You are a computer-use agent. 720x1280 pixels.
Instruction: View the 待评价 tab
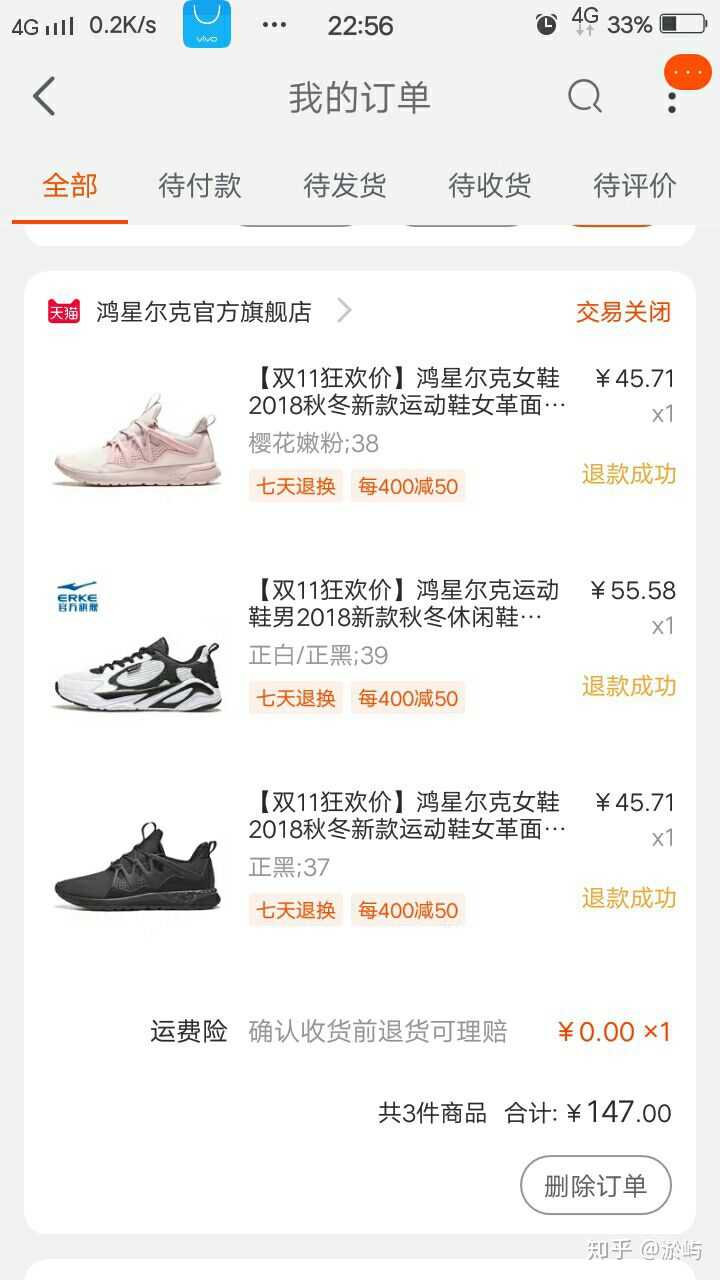pos(635,185)
